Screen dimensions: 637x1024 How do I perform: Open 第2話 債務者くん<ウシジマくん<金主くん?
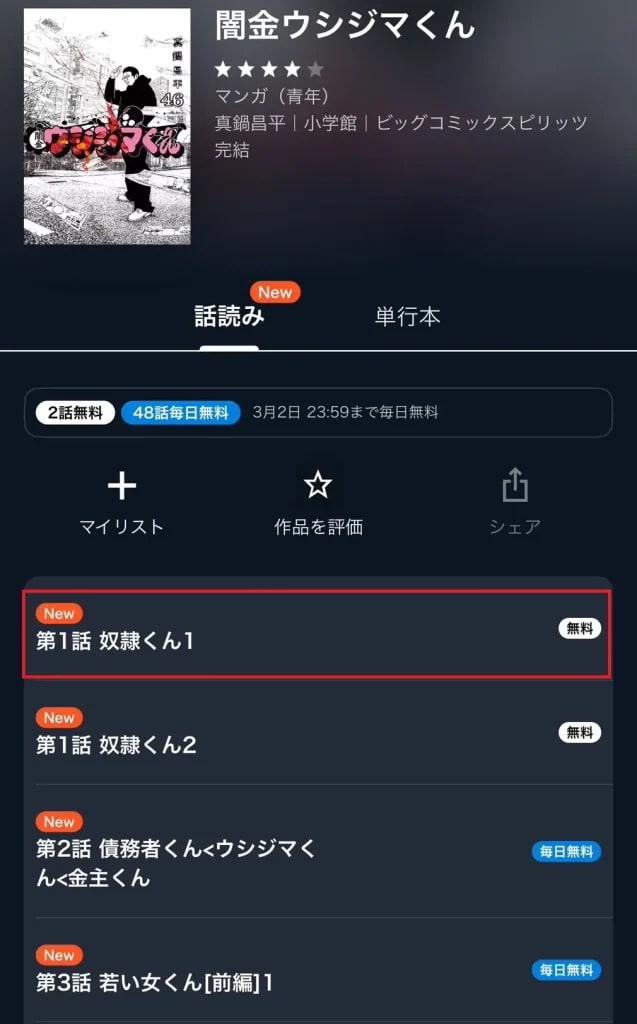[x=316, y=852]
